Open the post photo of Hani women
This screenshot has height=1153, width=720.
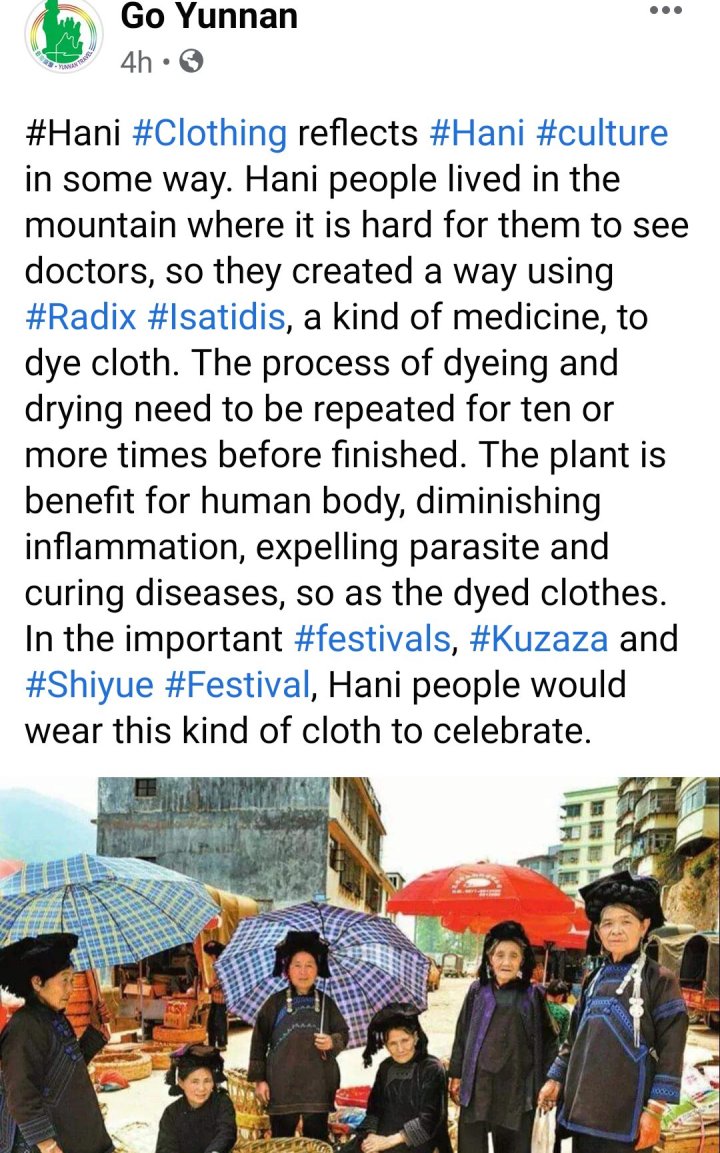(x=360, y=965)
